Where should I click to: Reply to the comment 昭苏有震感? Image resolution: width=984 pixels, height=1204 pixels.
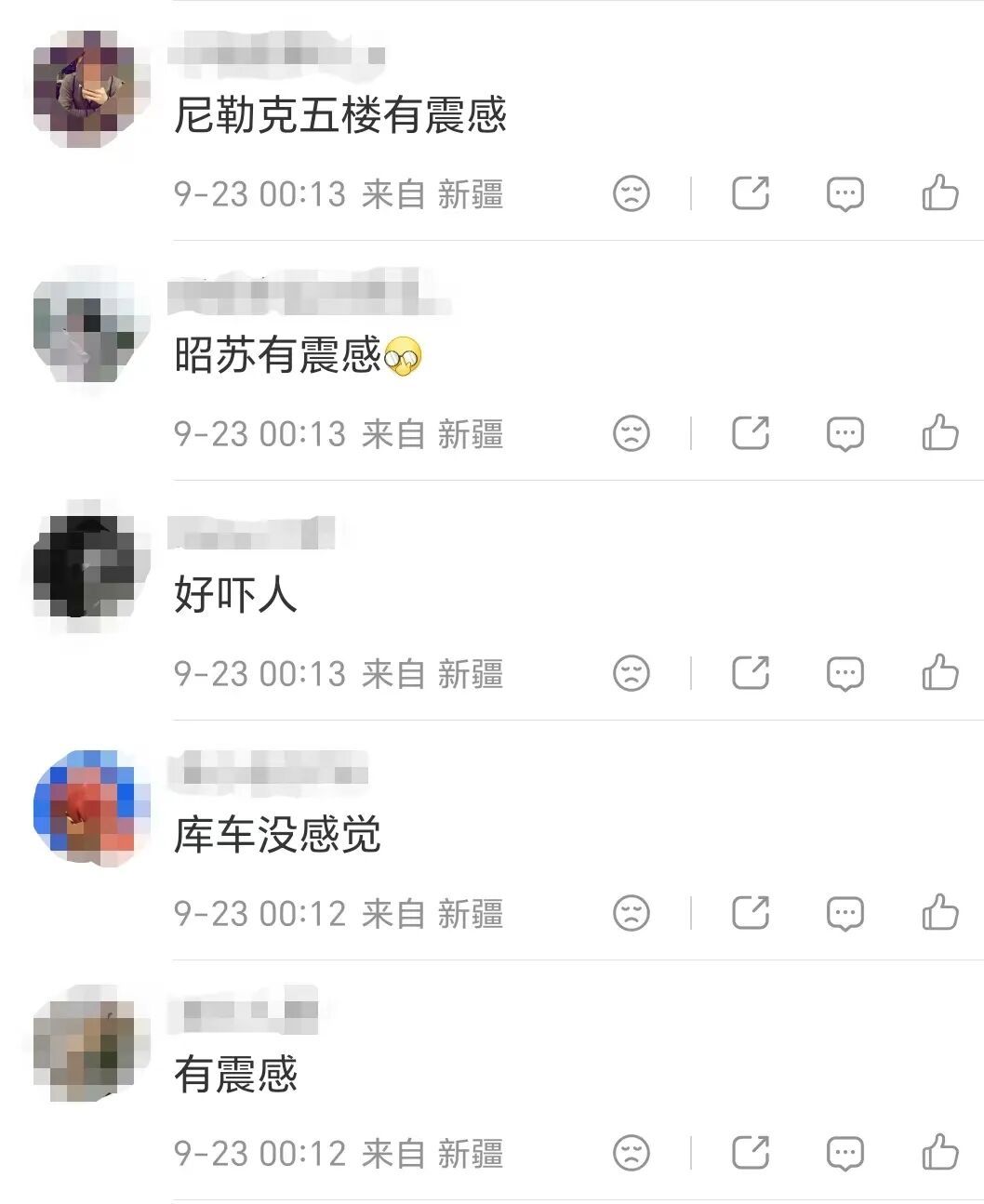[844, 434]
